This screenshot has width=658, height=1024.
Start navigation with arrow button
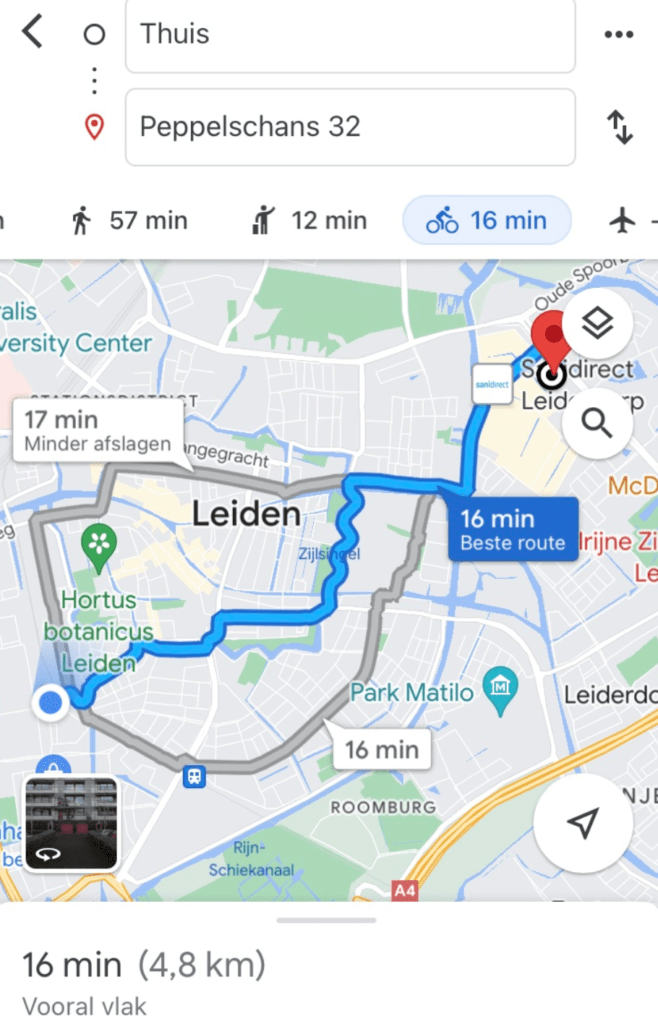coord(582,823)
